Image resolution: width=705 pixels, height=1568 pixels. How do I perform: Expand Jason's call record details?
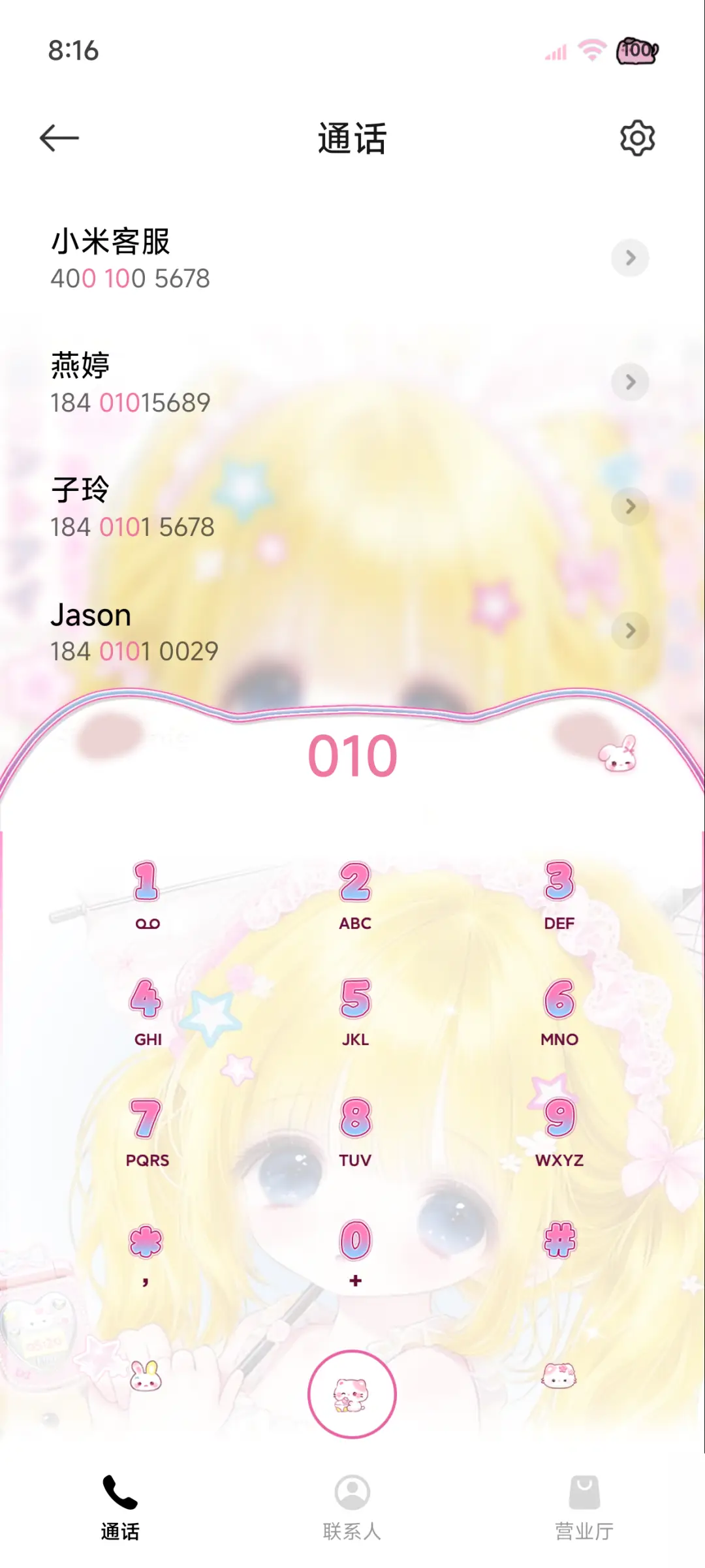pyautogui.click(x=629, y=631)
